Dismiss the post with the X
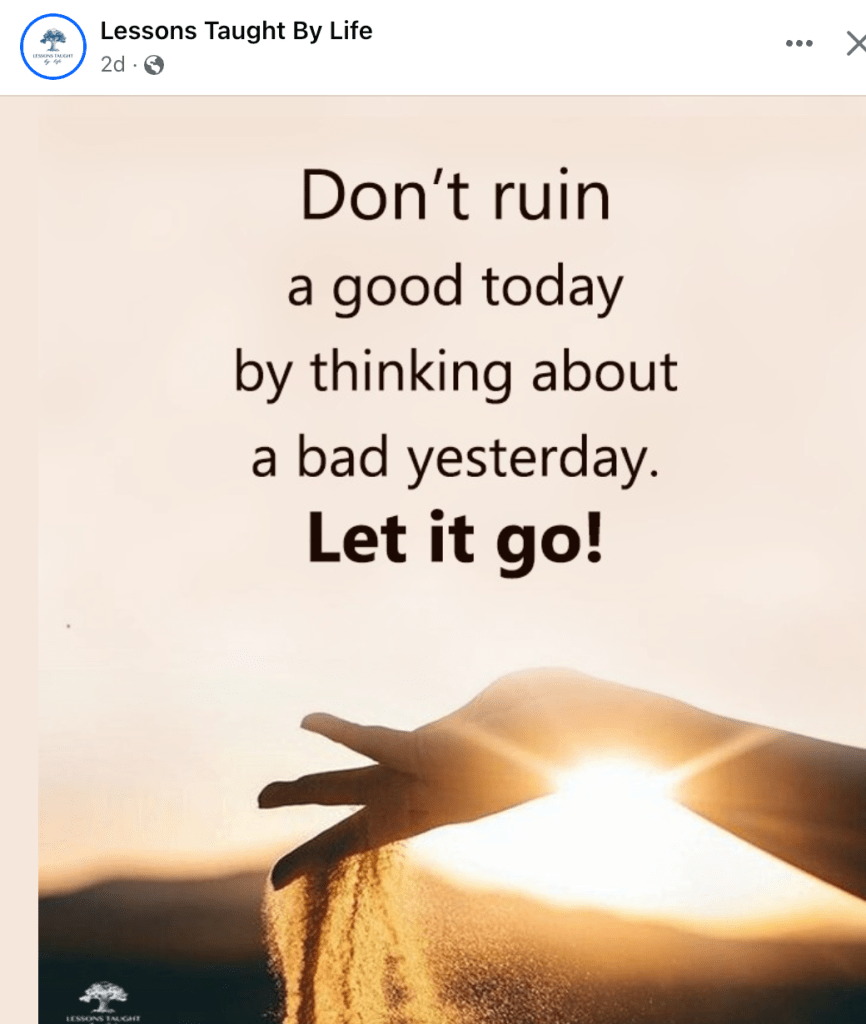 [x=855, y=44]
